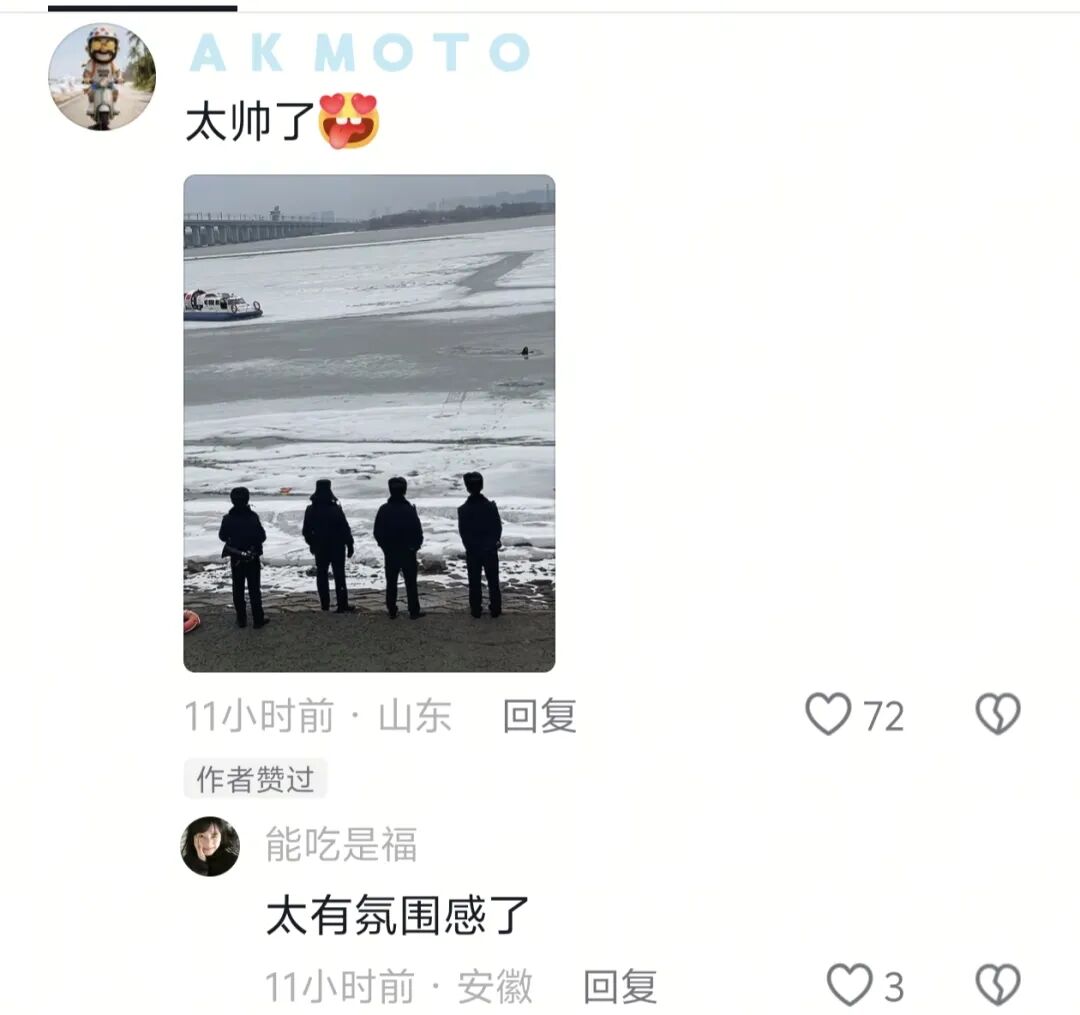Screen dimensions: 1080x1015
Task: Open 能吃是福's profile avatar
Action: pyautogui.click(x=210, y=846)
